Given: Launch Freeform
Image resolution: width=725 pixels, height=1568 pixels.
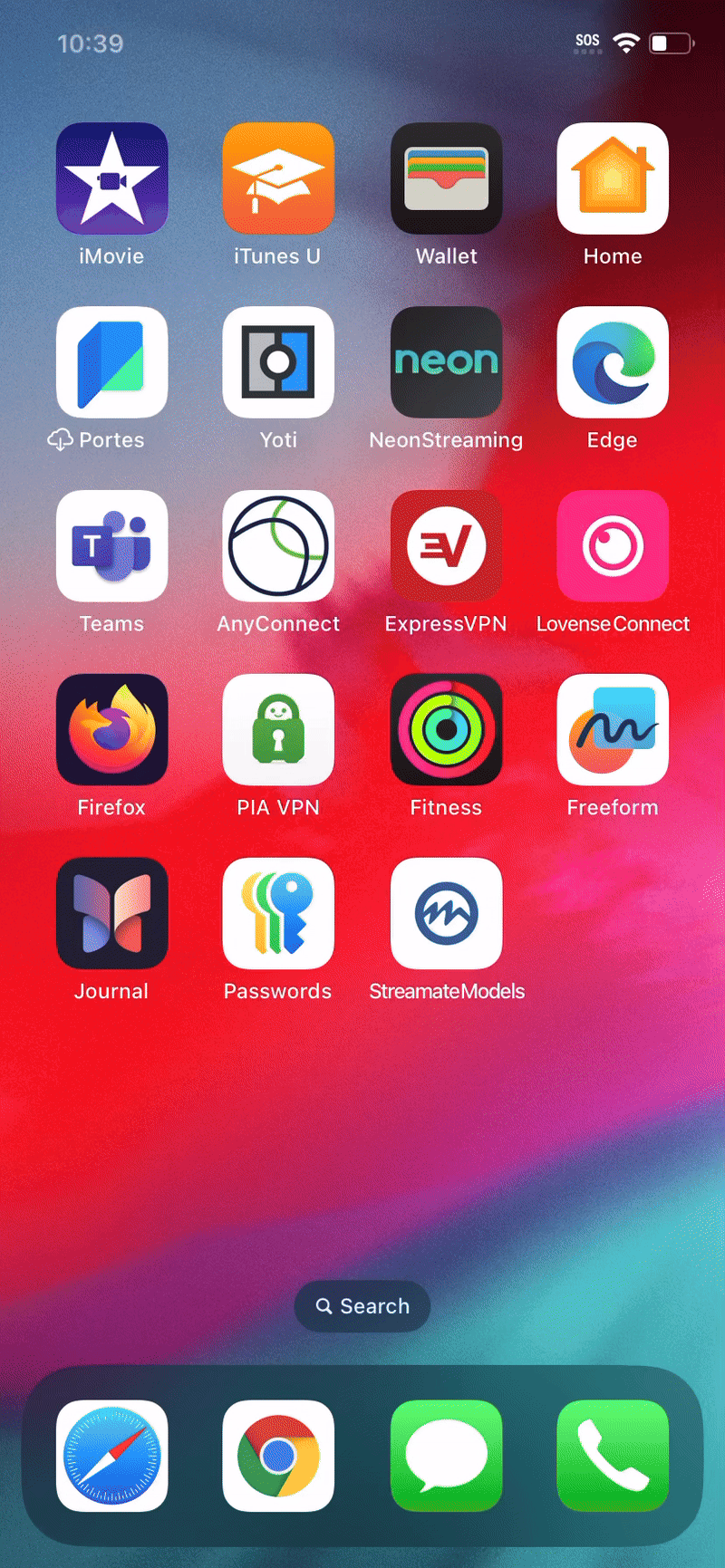Looking at the screenshot, I should point(613,730).
